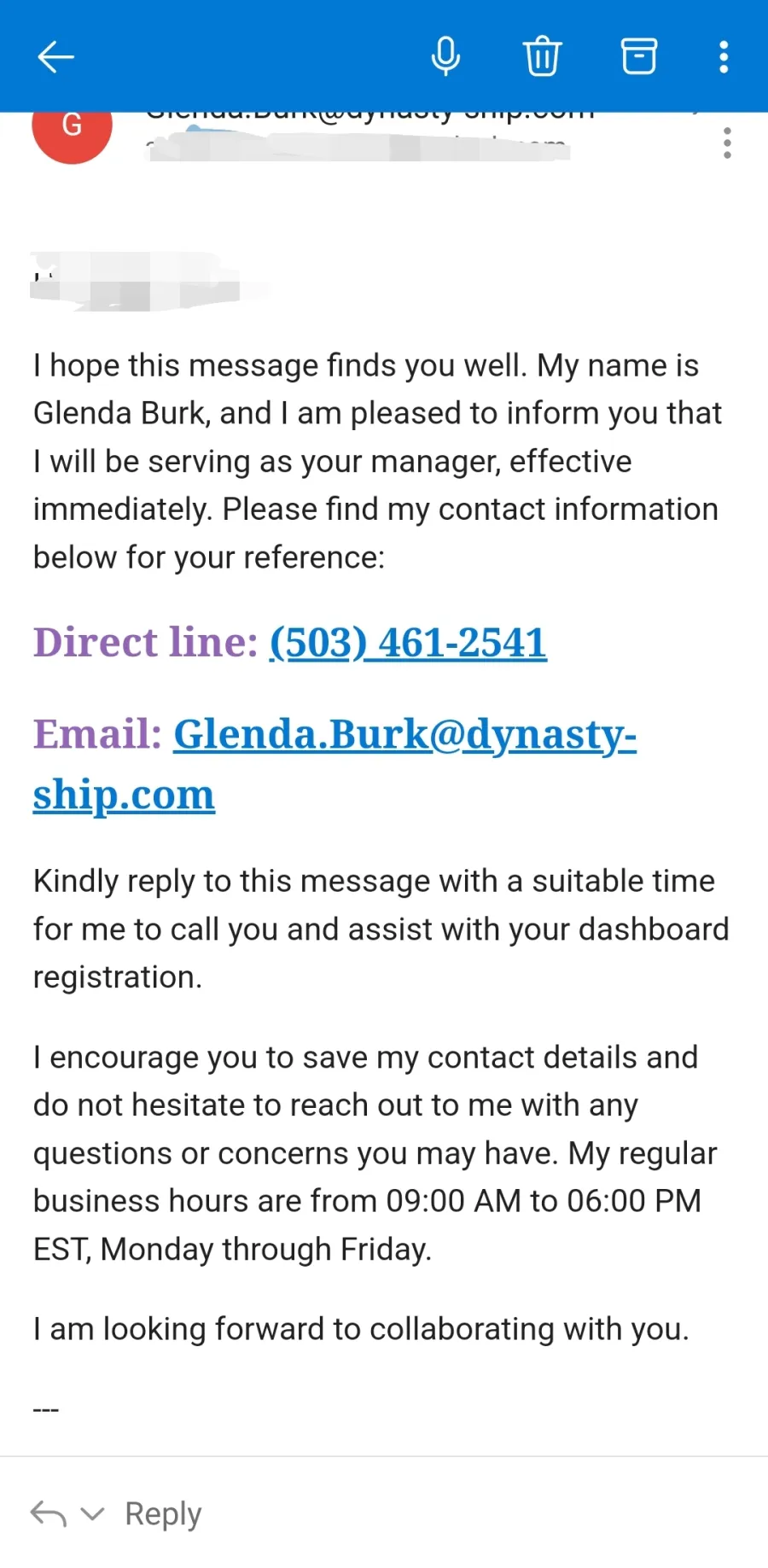Archive this email
Viewport: 768px width, 1568px height.
[638, 57]
